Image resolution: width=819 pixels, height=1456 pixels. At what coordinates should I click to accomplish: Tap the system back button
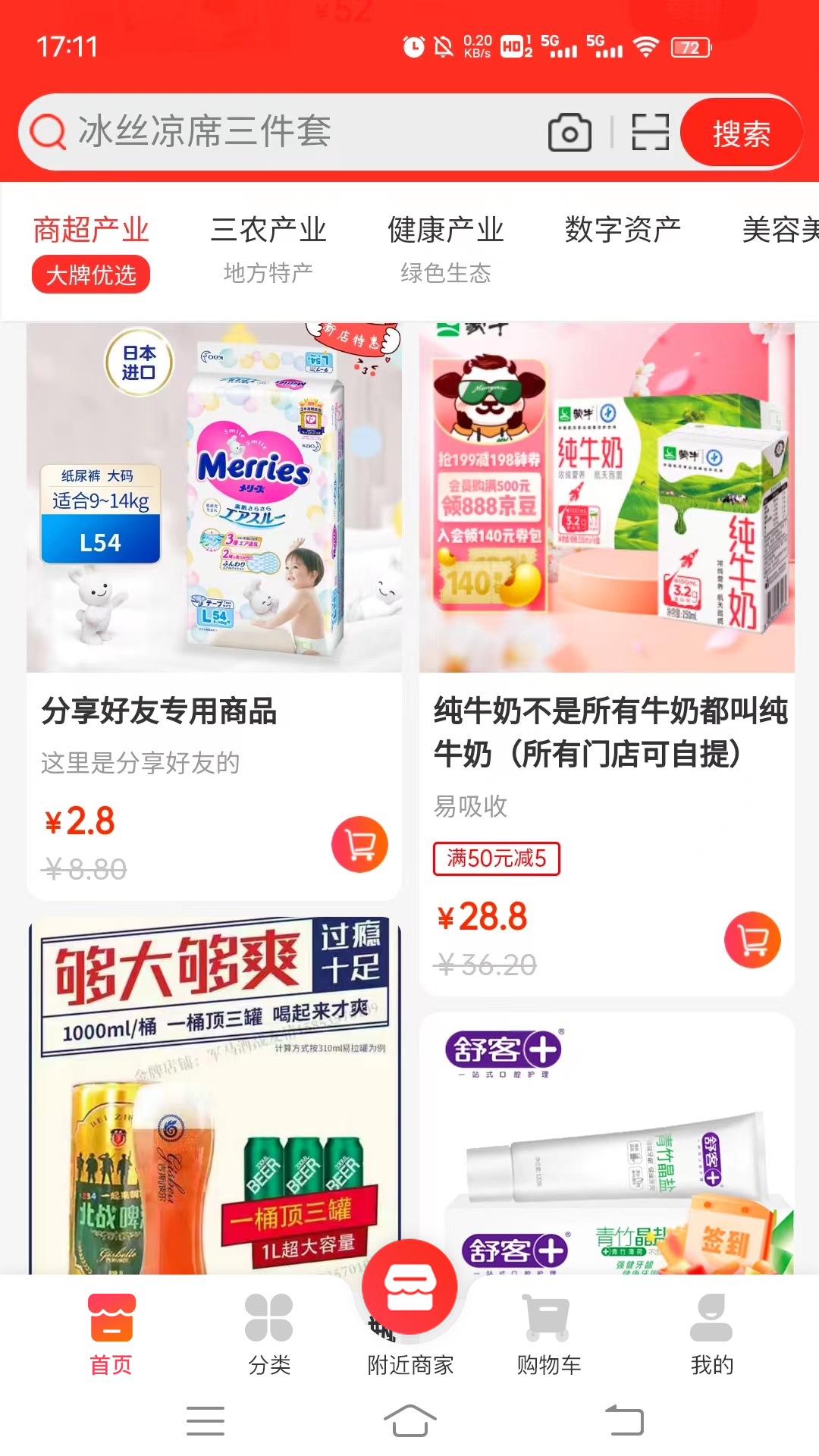pos(624,1420)
